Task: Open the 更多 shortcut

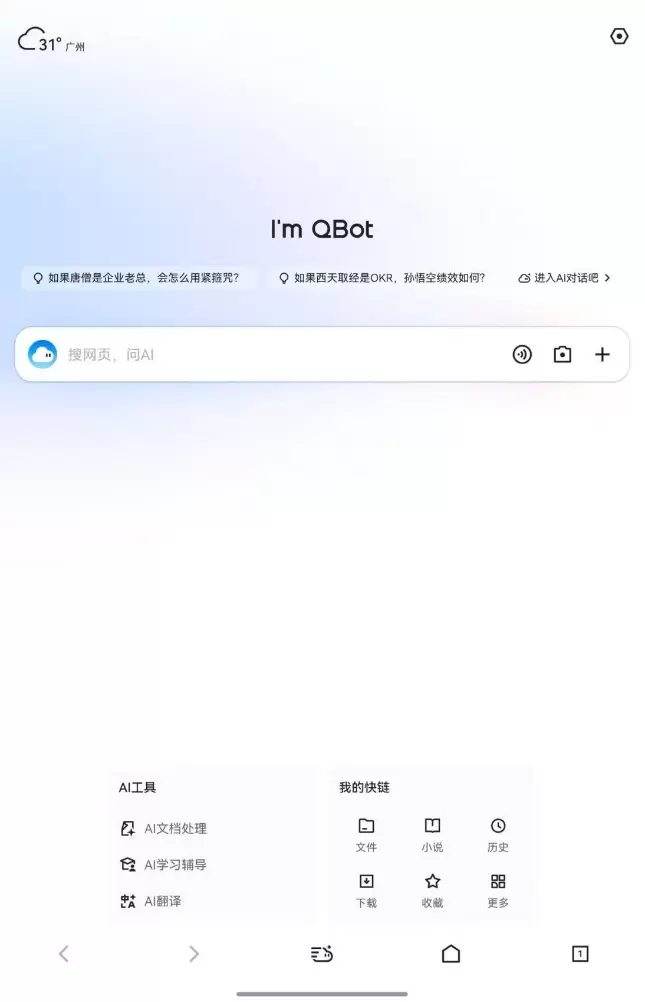Action: 498,890
